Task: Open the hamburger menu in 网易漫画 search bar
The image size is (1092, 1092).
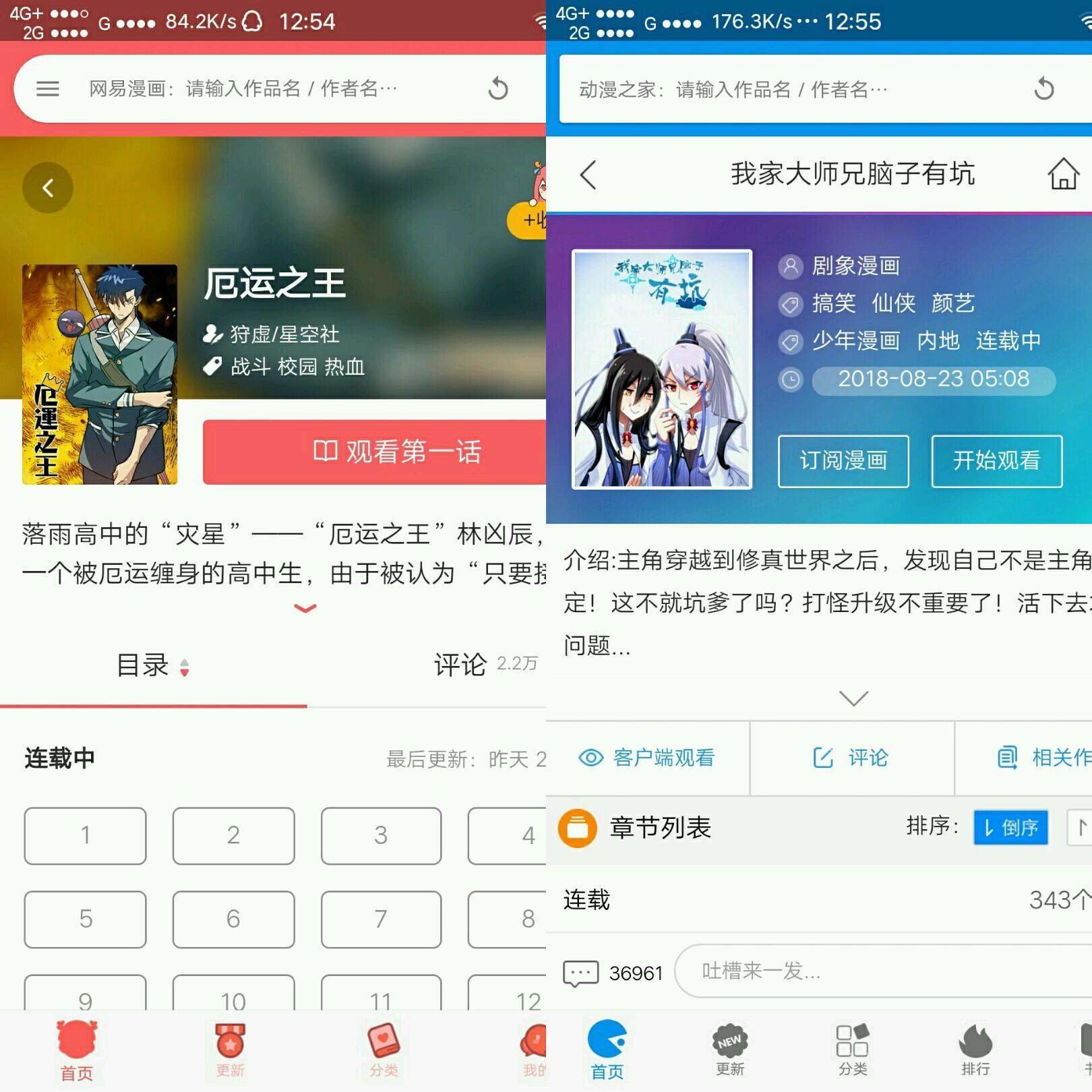Action: tap(47, 88)
